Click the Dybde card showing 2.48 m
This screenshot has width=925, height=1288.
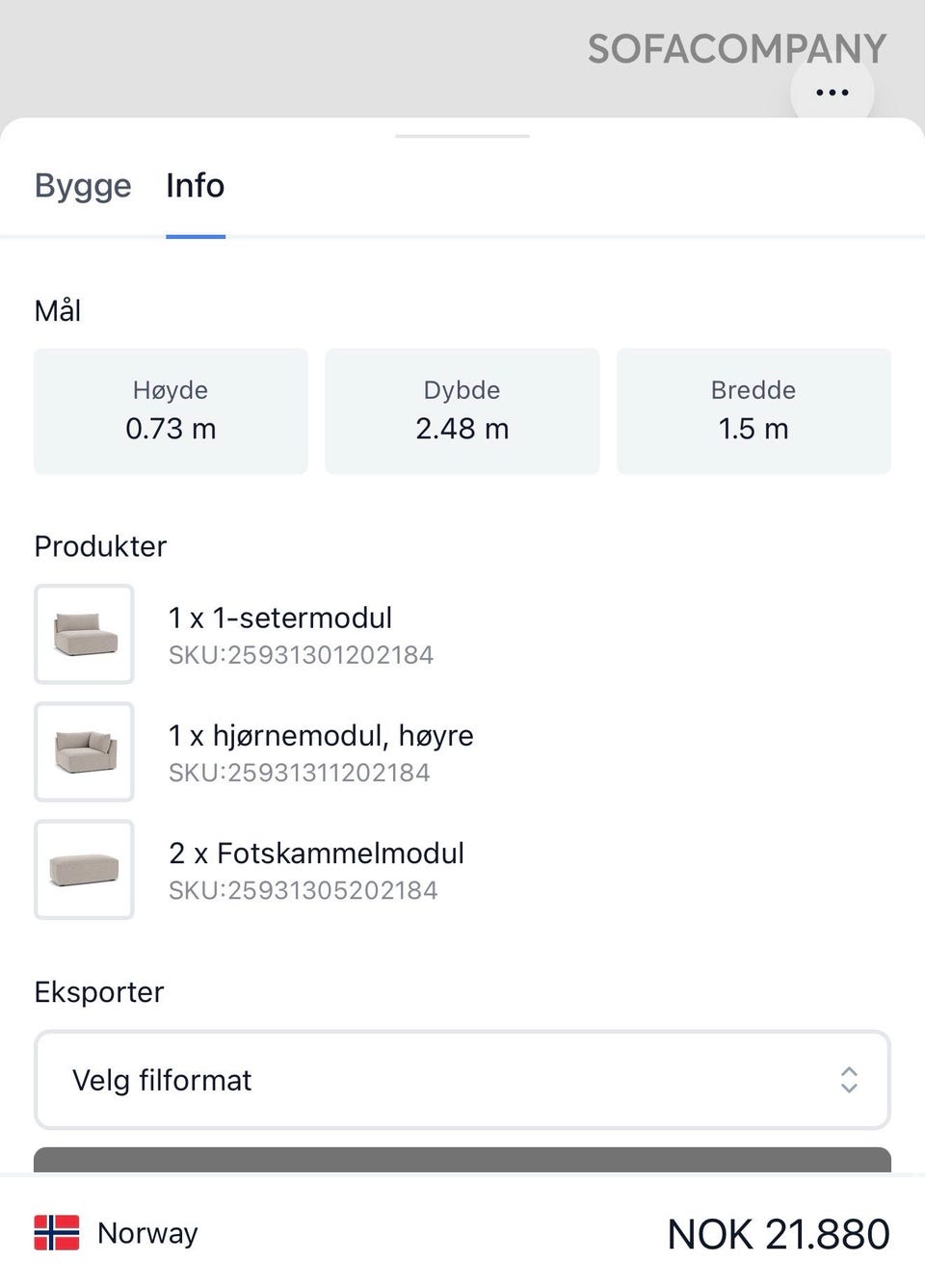pyautogui.click(x=462, y=410)
